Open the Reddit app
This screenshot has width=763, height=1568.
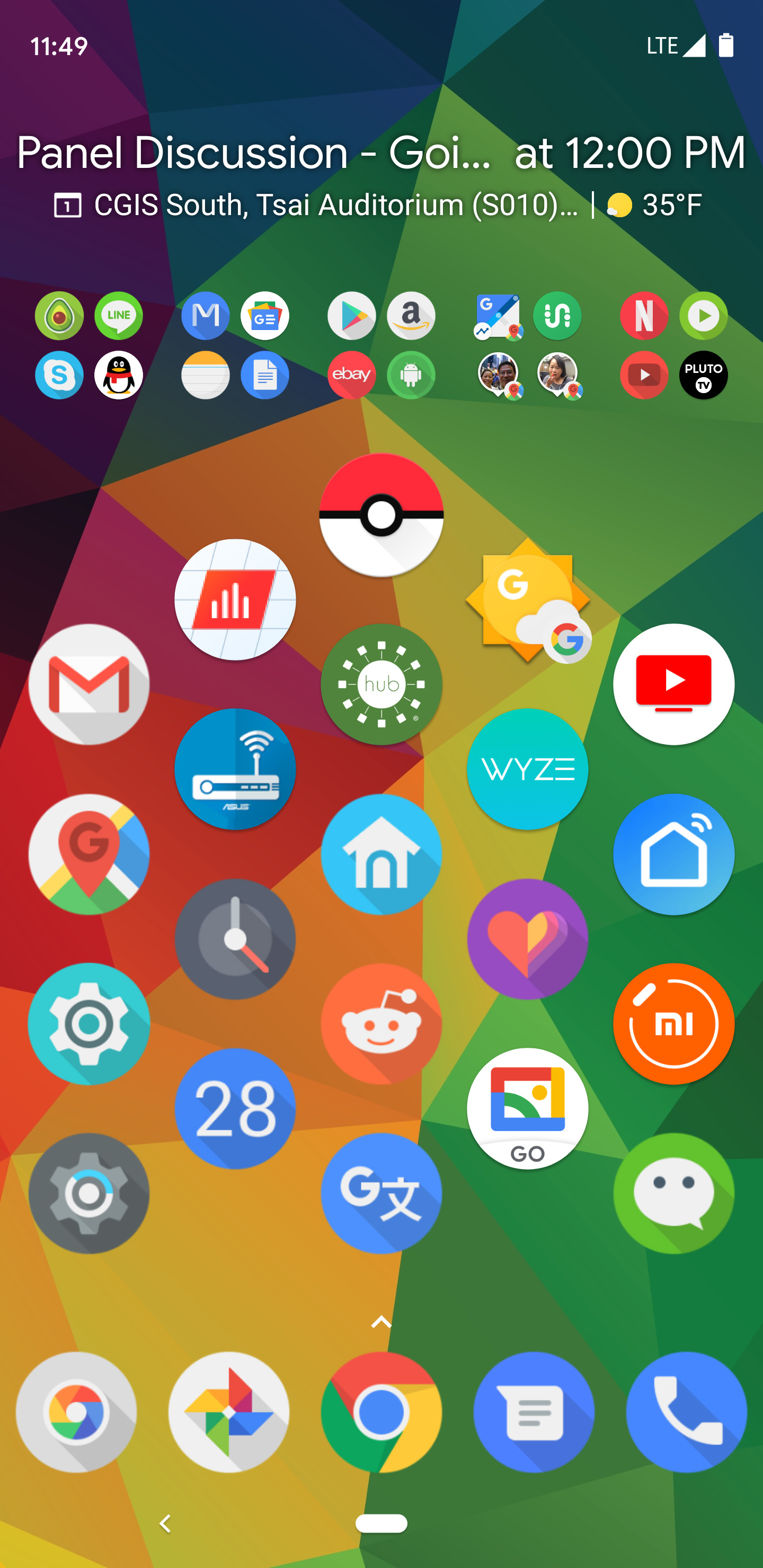[381, 1024]
